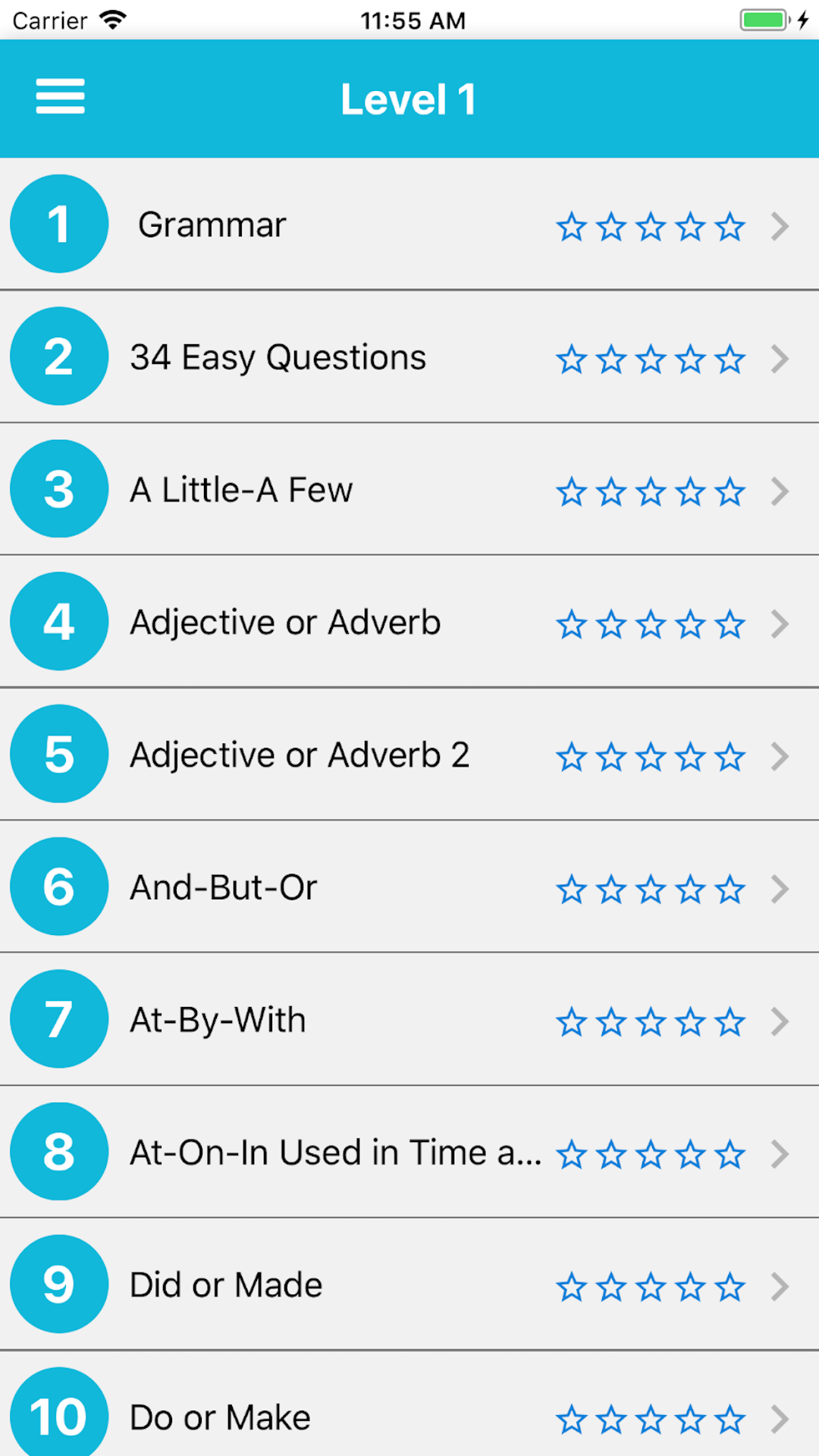Open the At-By-With lesson

[409, 1019]
